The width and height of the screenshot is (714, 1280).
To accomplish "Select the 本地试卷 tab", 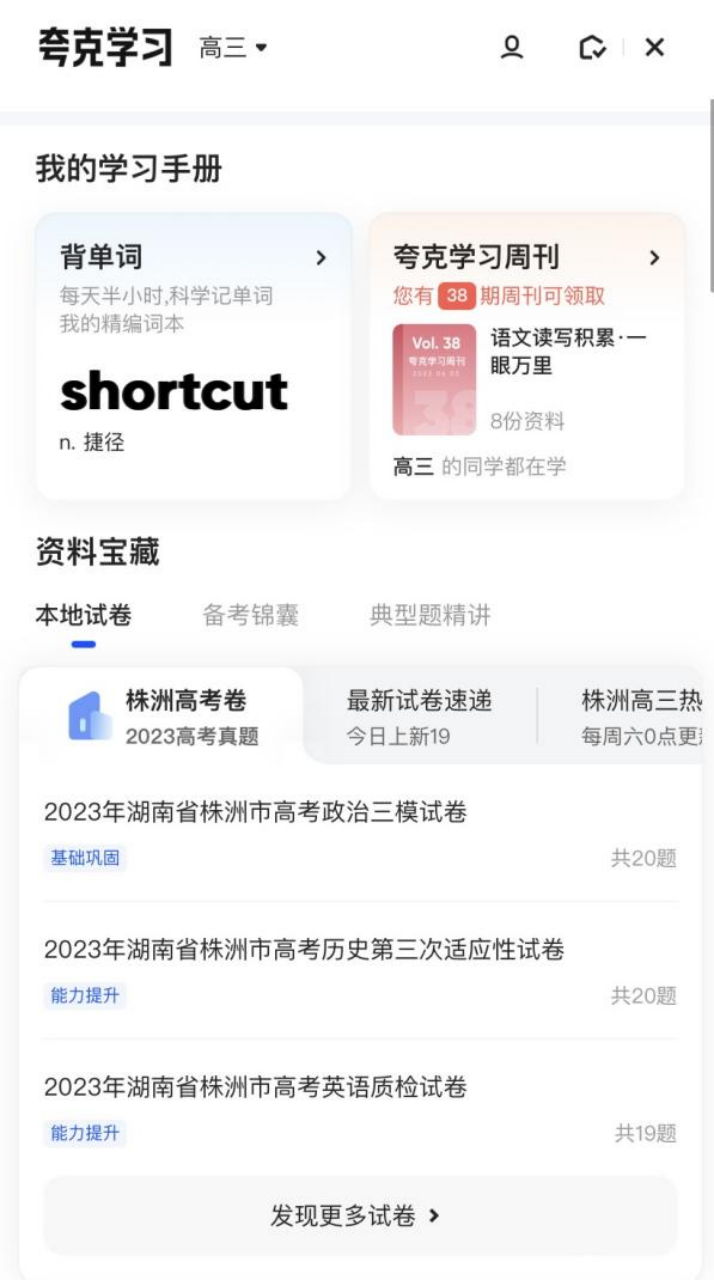I will [84, 615].
